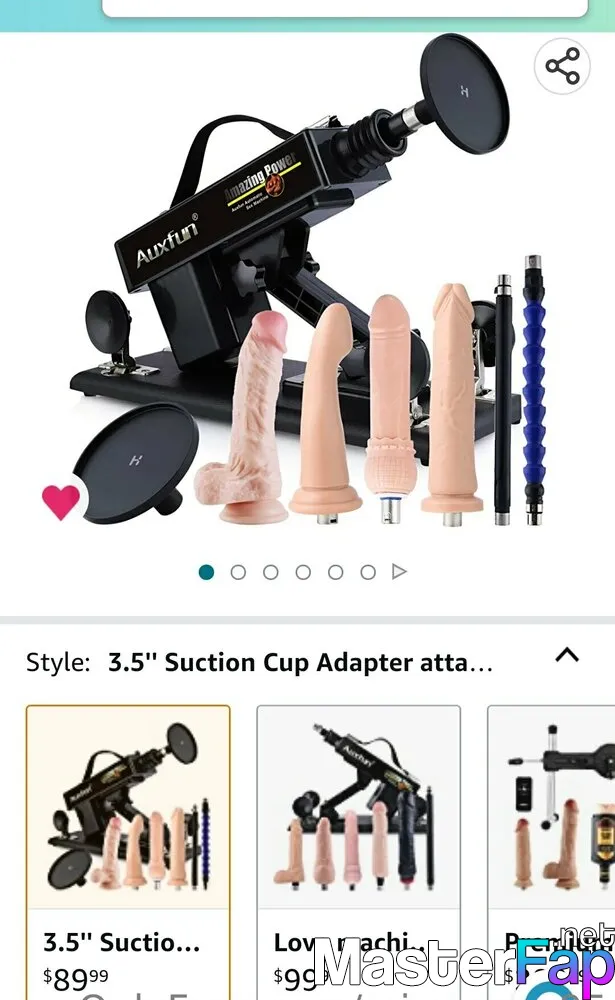Open the search box at top
This screenshot has width=615, height=1000.
pos(345,8)
